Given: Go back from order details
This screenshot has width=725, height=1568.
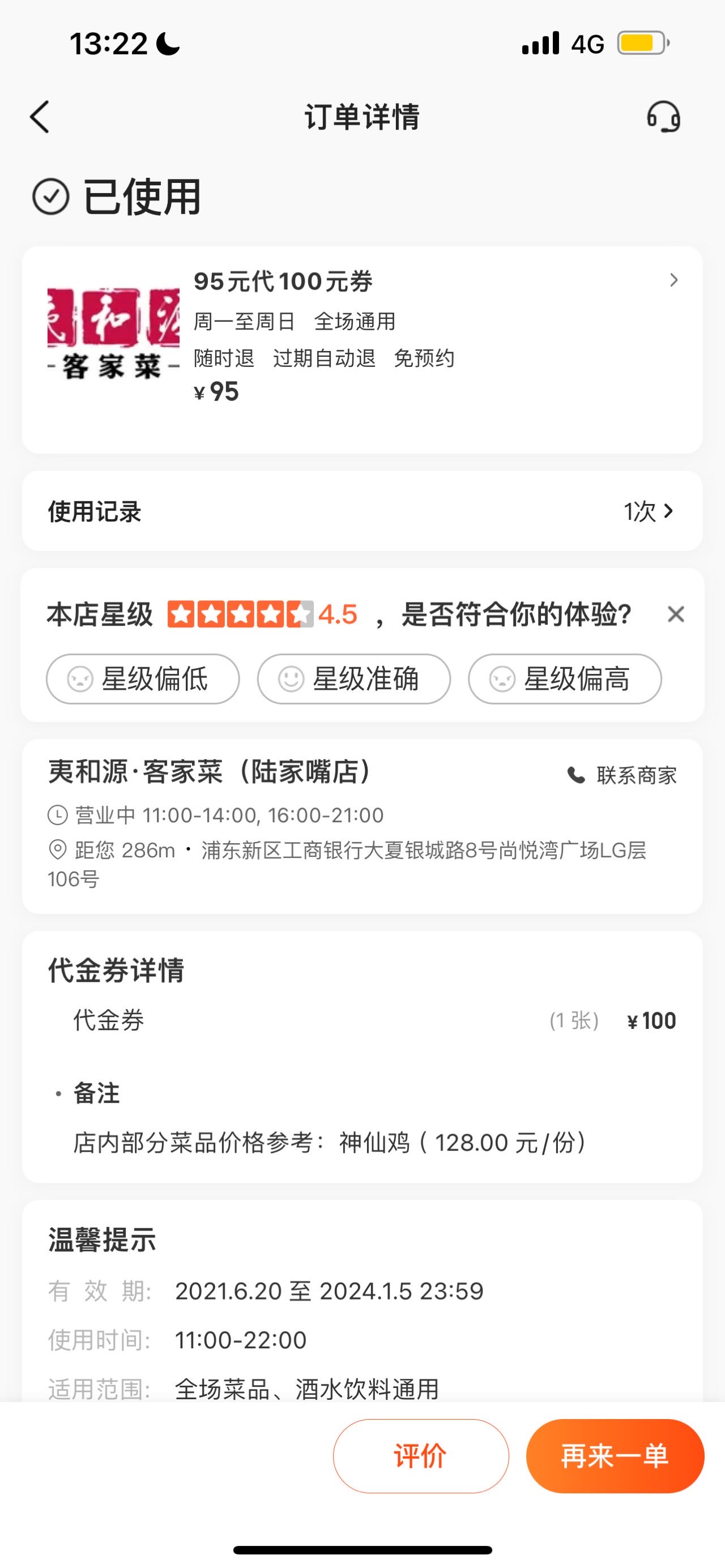Looking at the screenshot, I should click(40, 117).
